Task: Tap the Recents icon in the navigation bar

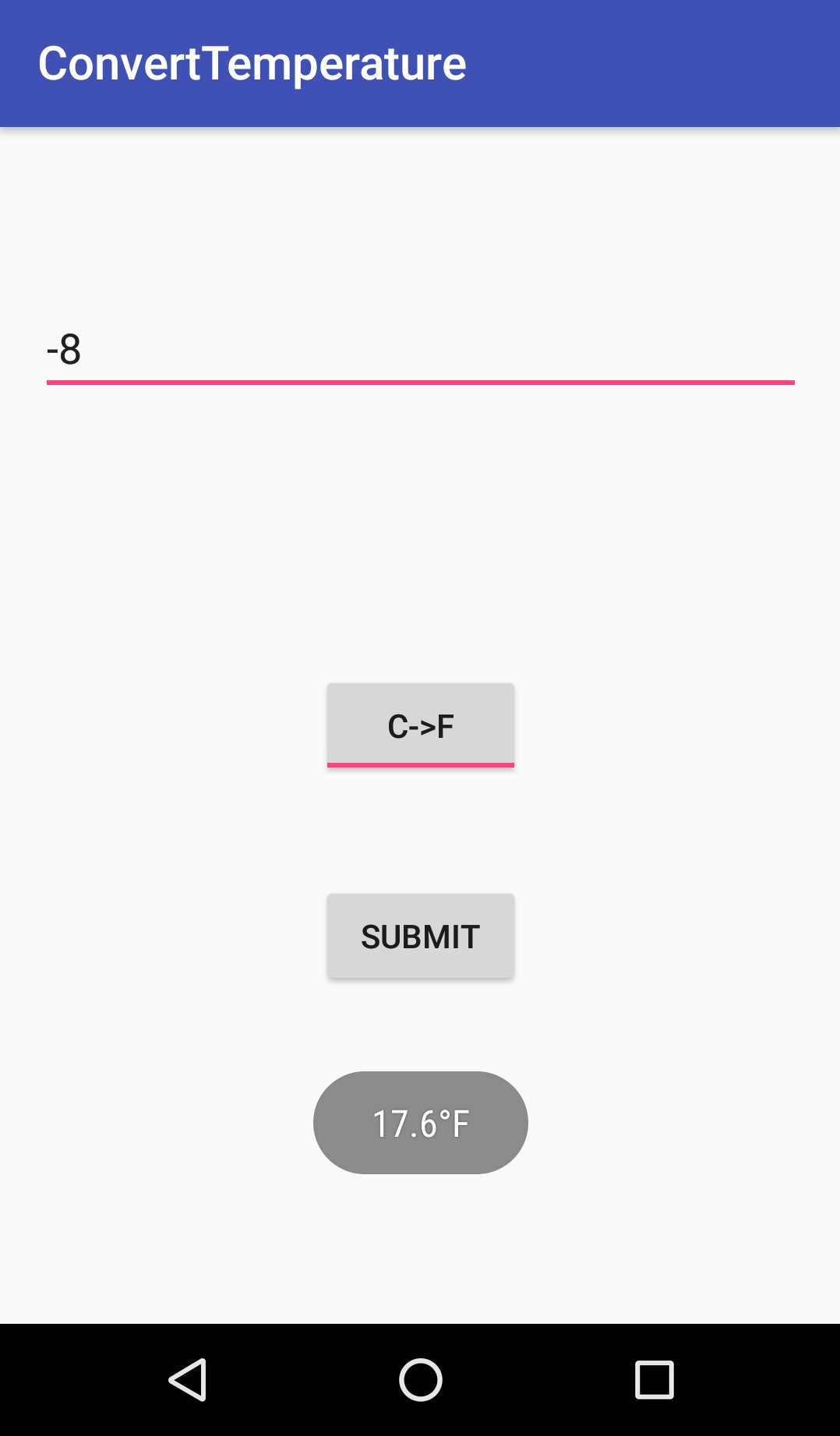Action: pos(653,1380)
